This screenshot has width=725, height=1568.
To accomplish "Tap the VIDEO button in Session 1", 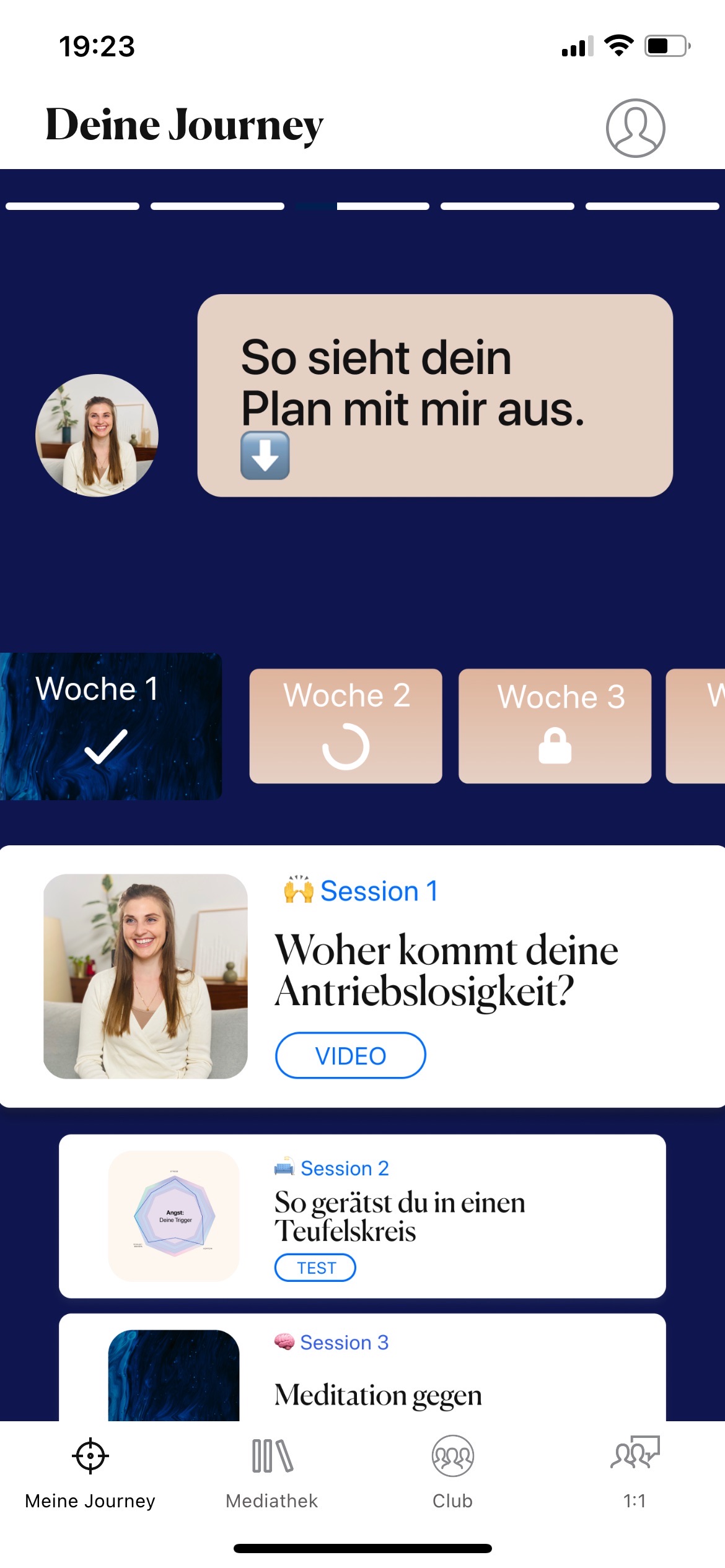I will pos(350,1055).
